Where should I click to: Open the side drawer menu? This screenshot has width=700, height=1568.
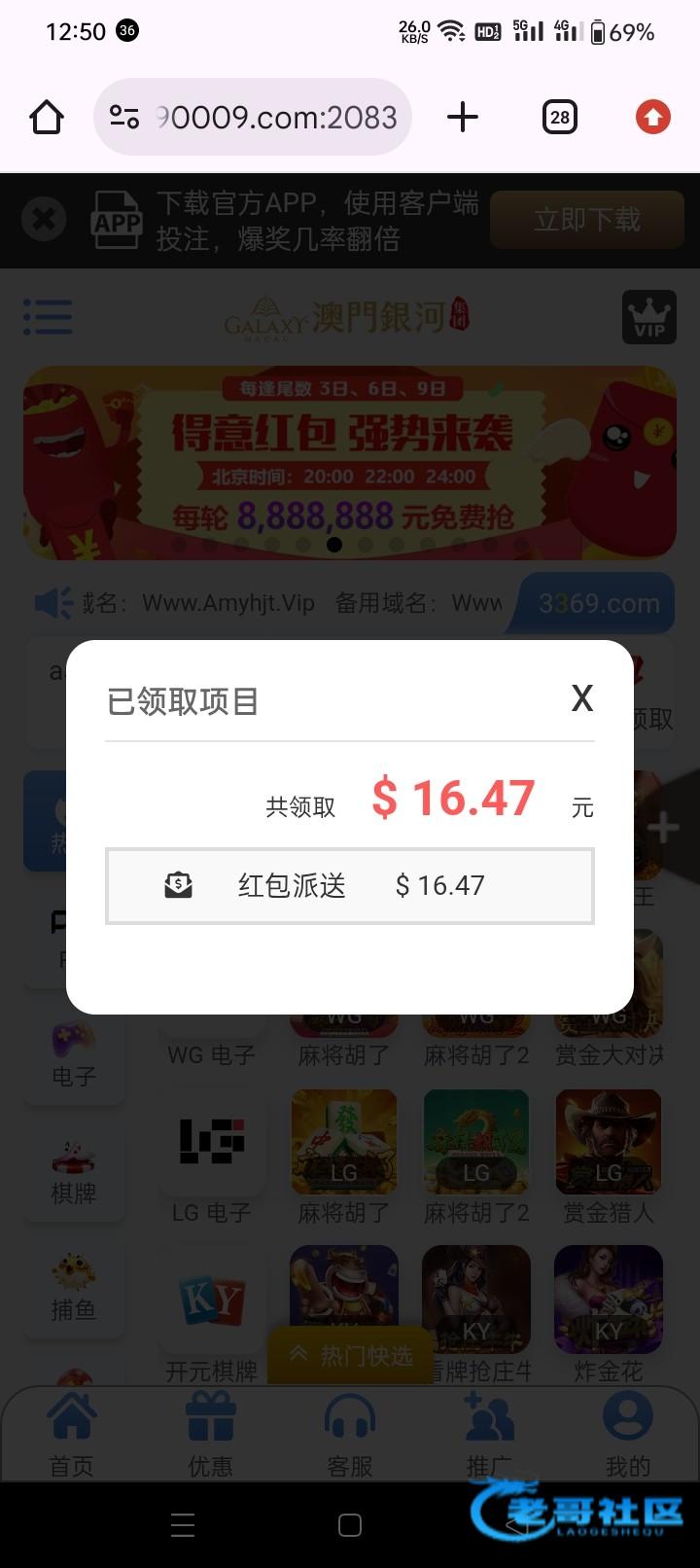click(x=47, y=317)
